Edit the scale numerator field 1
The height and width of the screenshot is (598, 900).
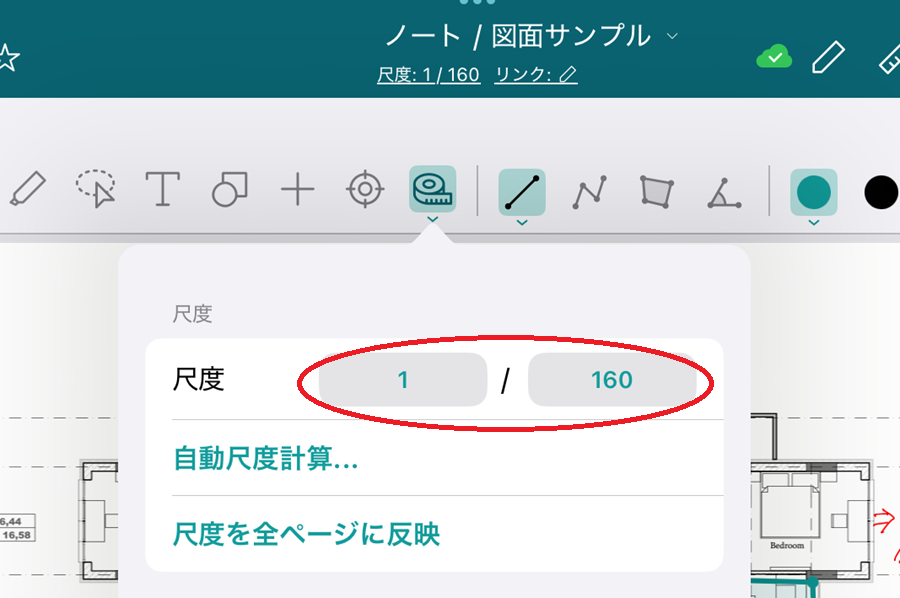(x=403, y=380)
